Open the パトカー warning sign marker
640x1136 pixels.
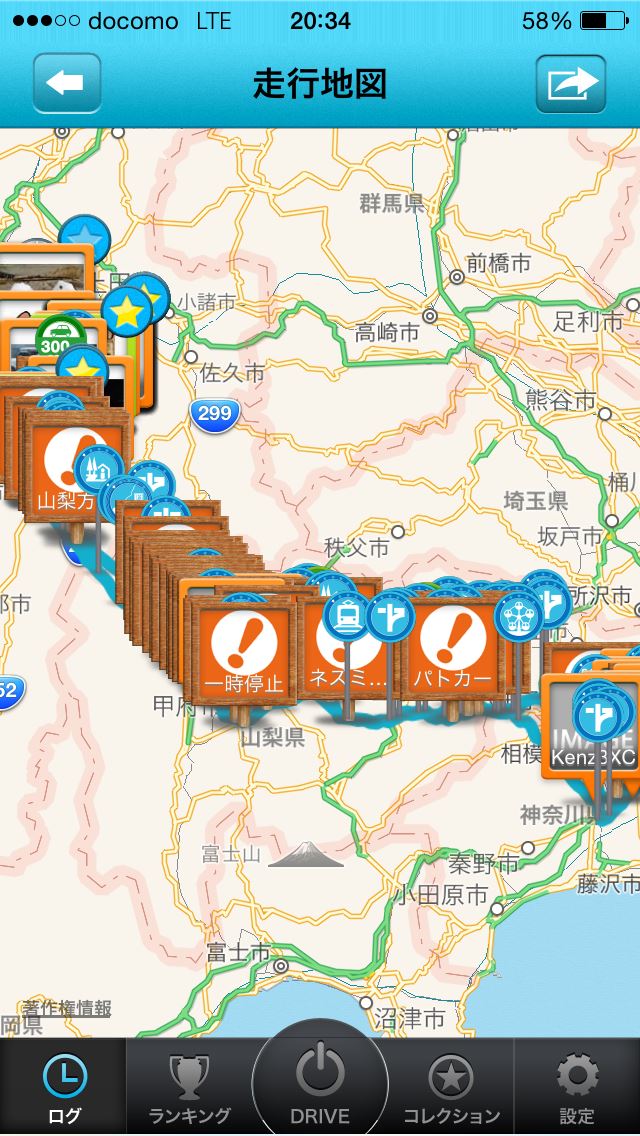click(x=452, y=647)
